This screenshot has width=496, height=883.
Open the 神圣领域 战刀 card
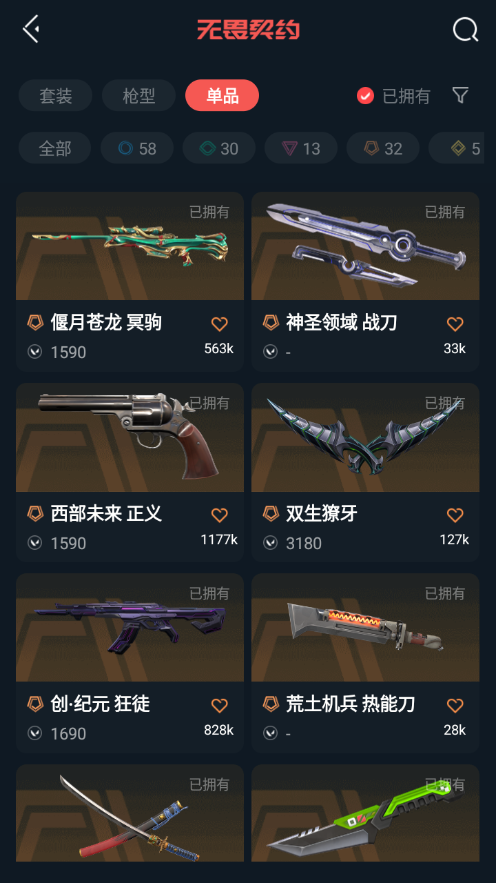[x=365, y=282]
